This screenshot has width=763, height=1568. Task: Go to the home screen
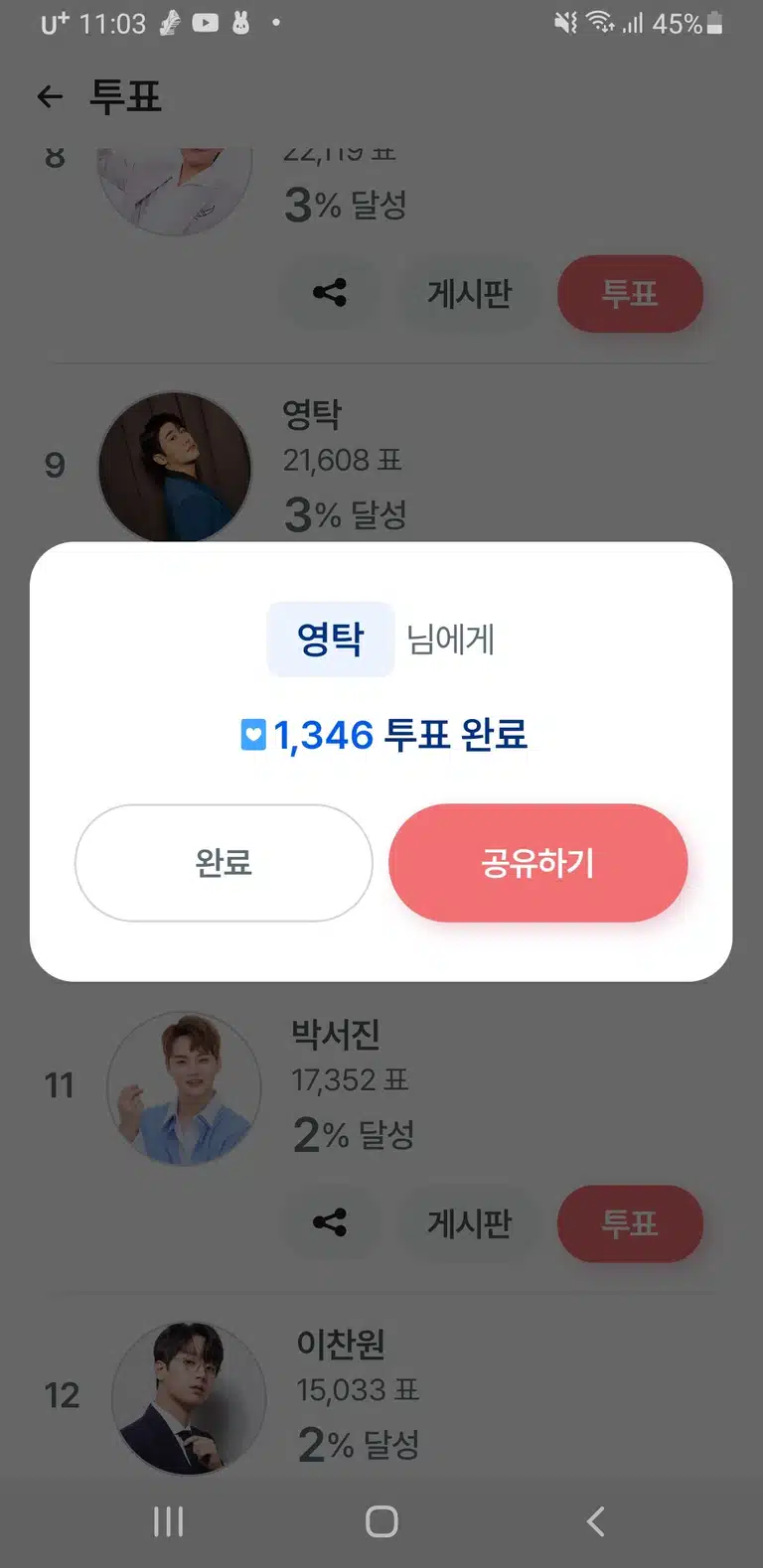[381, 1521]
